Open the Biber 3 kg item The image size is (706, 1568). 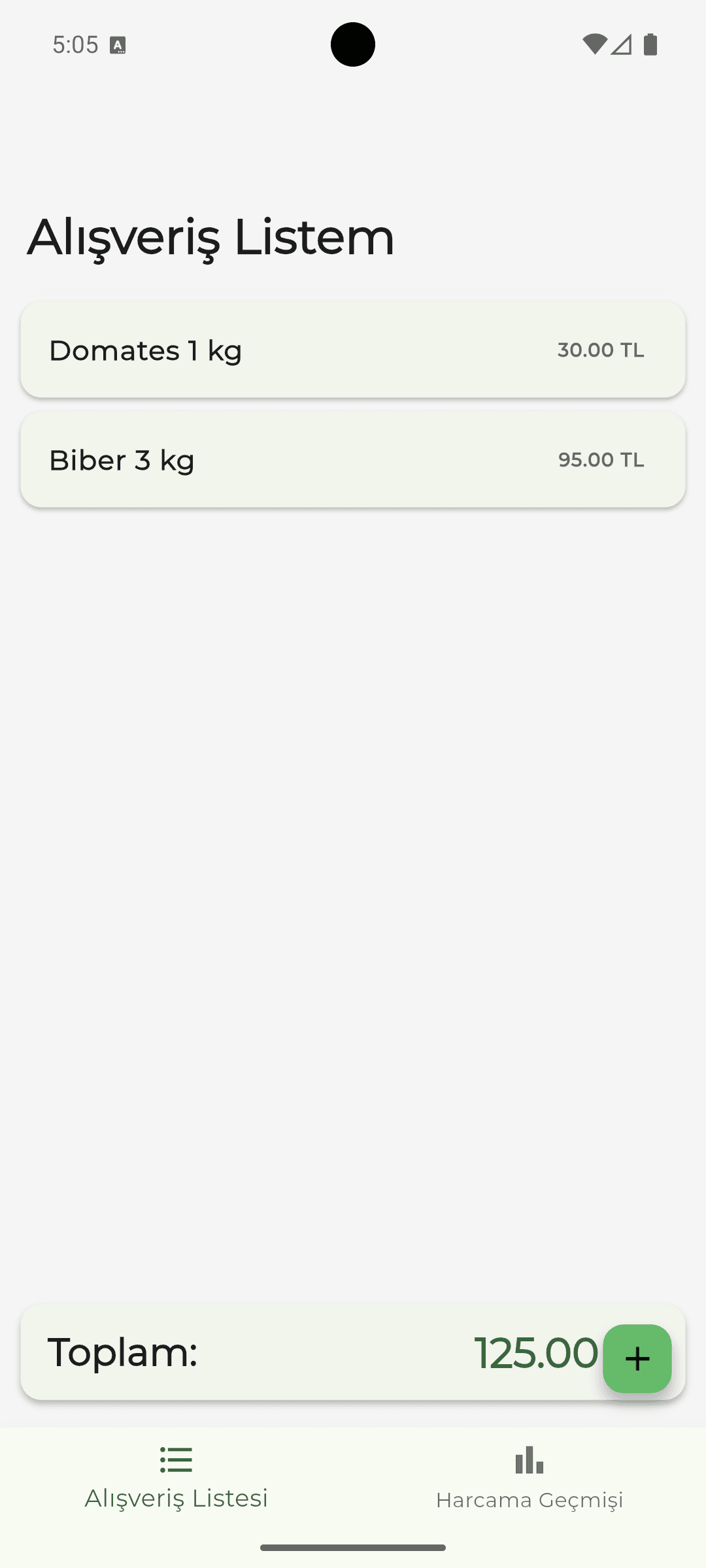(353, 459)
